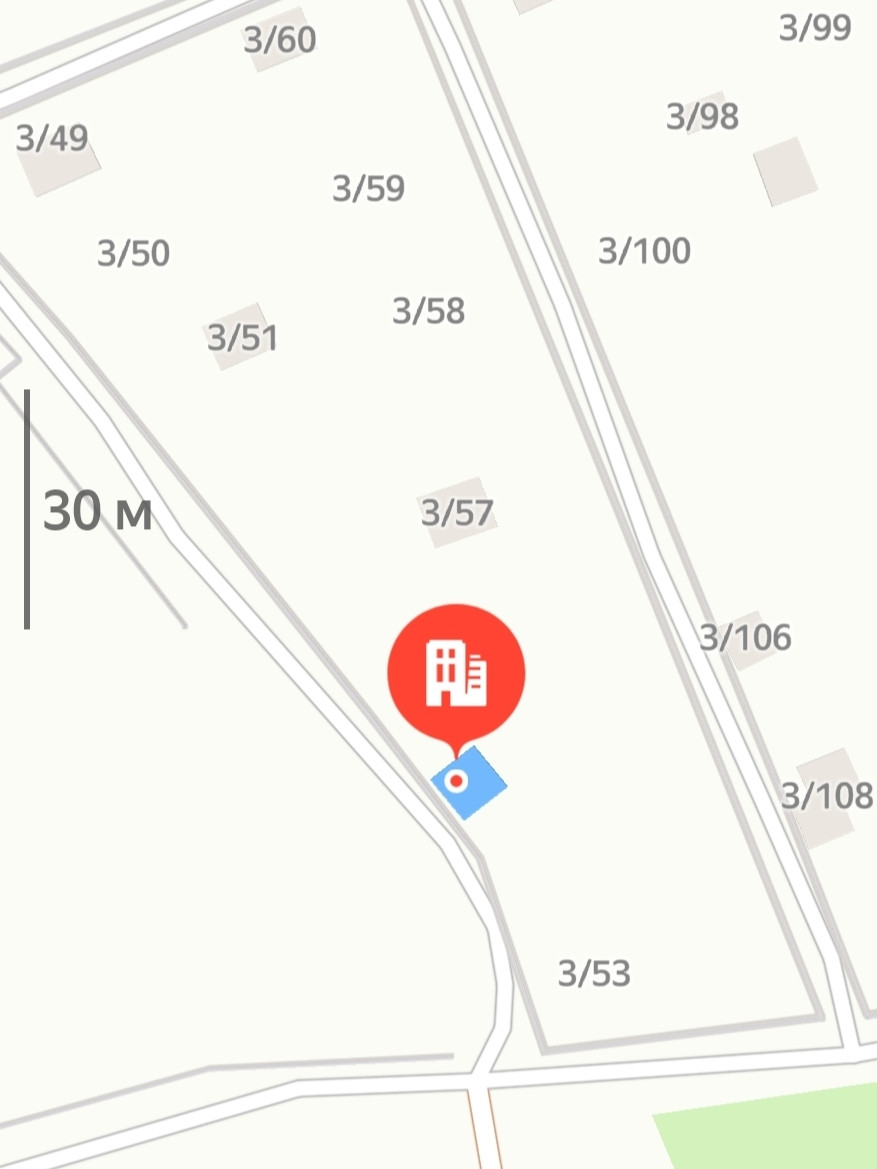The height and width of the screenshot is (1169, 877).
Task: Select building 3/51 on the map
Action: (x=239, y=336)
